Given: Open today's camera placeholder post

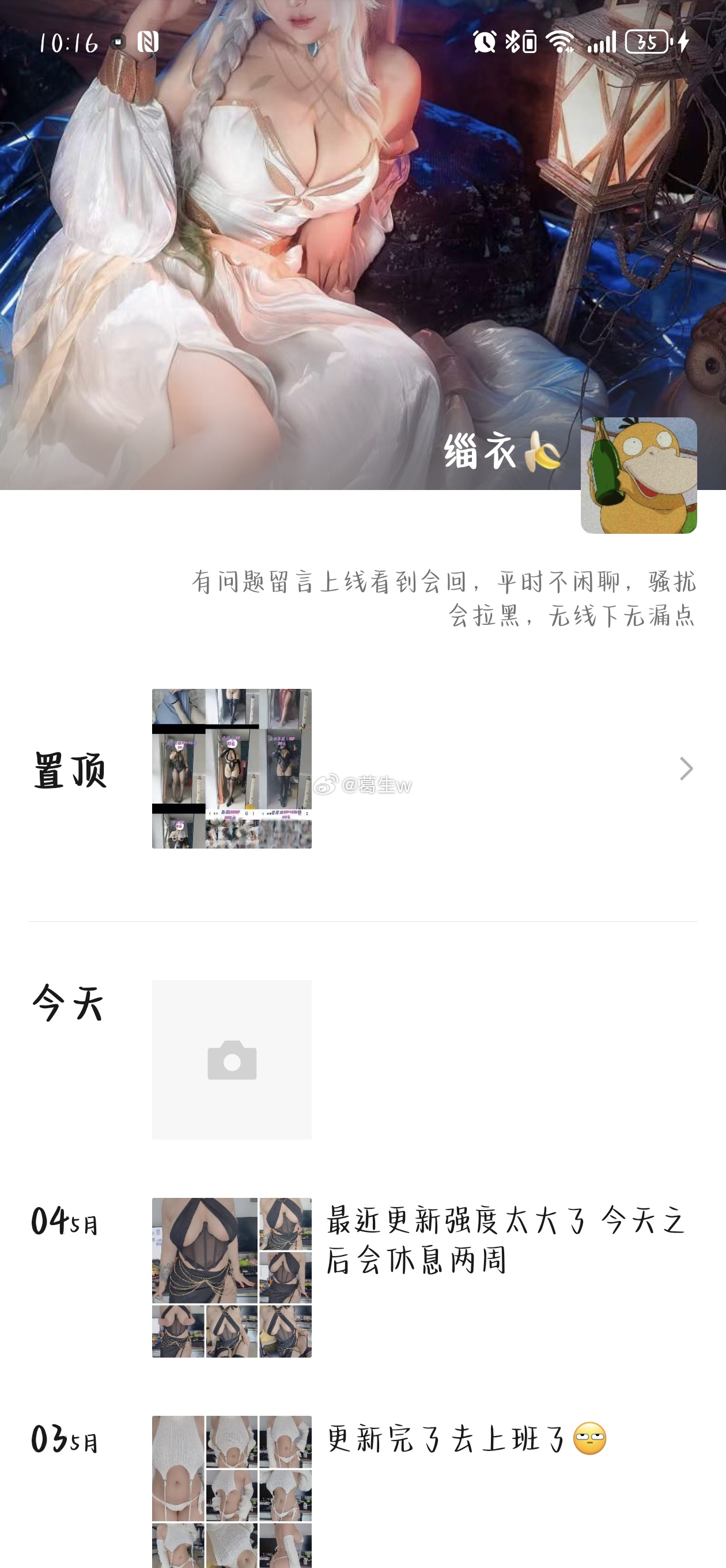Looking at the screenshot, I should tap(231, 1059).
